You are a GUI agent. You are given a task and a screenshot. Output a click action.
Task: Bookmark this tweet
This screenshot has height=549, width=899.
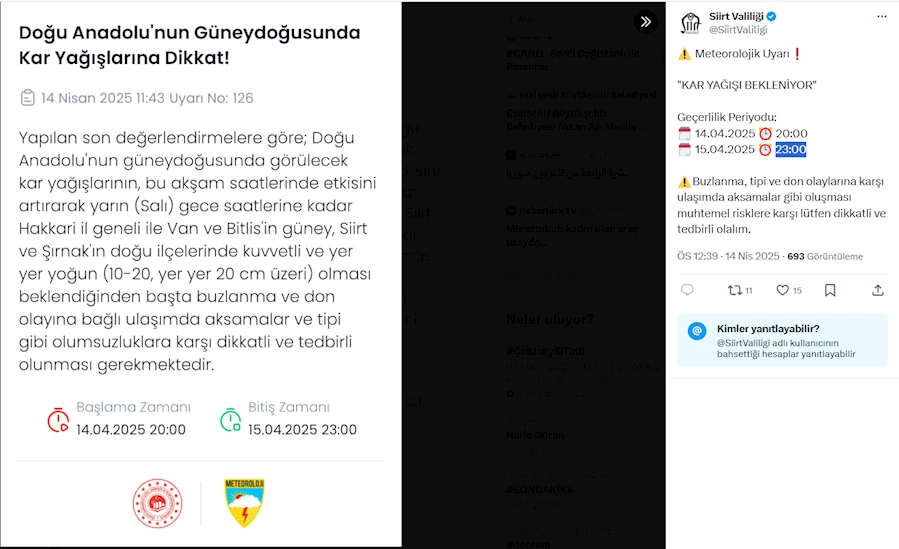830,290
